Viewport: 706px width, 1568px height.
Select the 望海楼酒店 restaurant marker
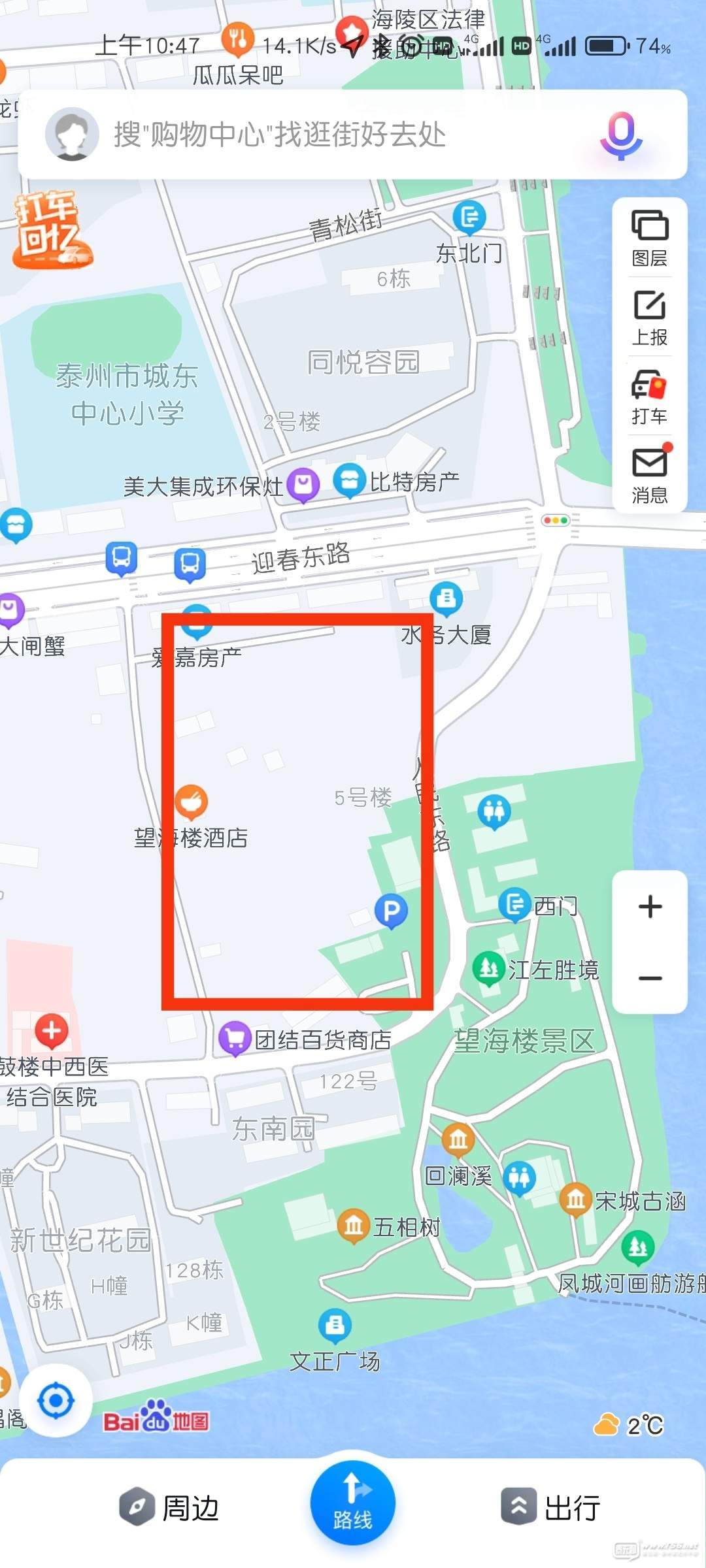[191, 802]
